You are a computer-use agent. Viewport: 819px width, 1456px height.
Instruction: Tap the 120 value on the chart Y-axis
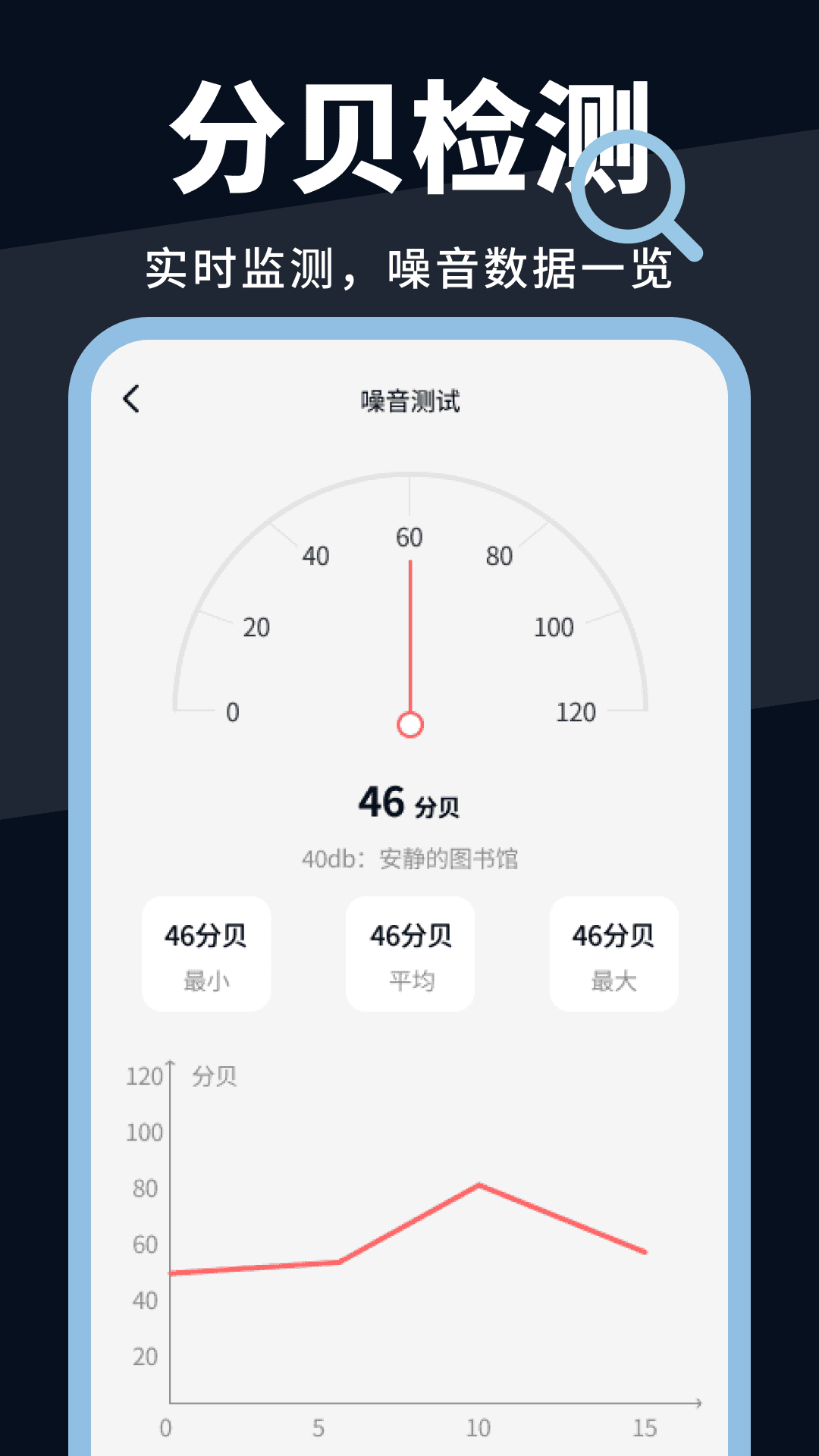145,1076
